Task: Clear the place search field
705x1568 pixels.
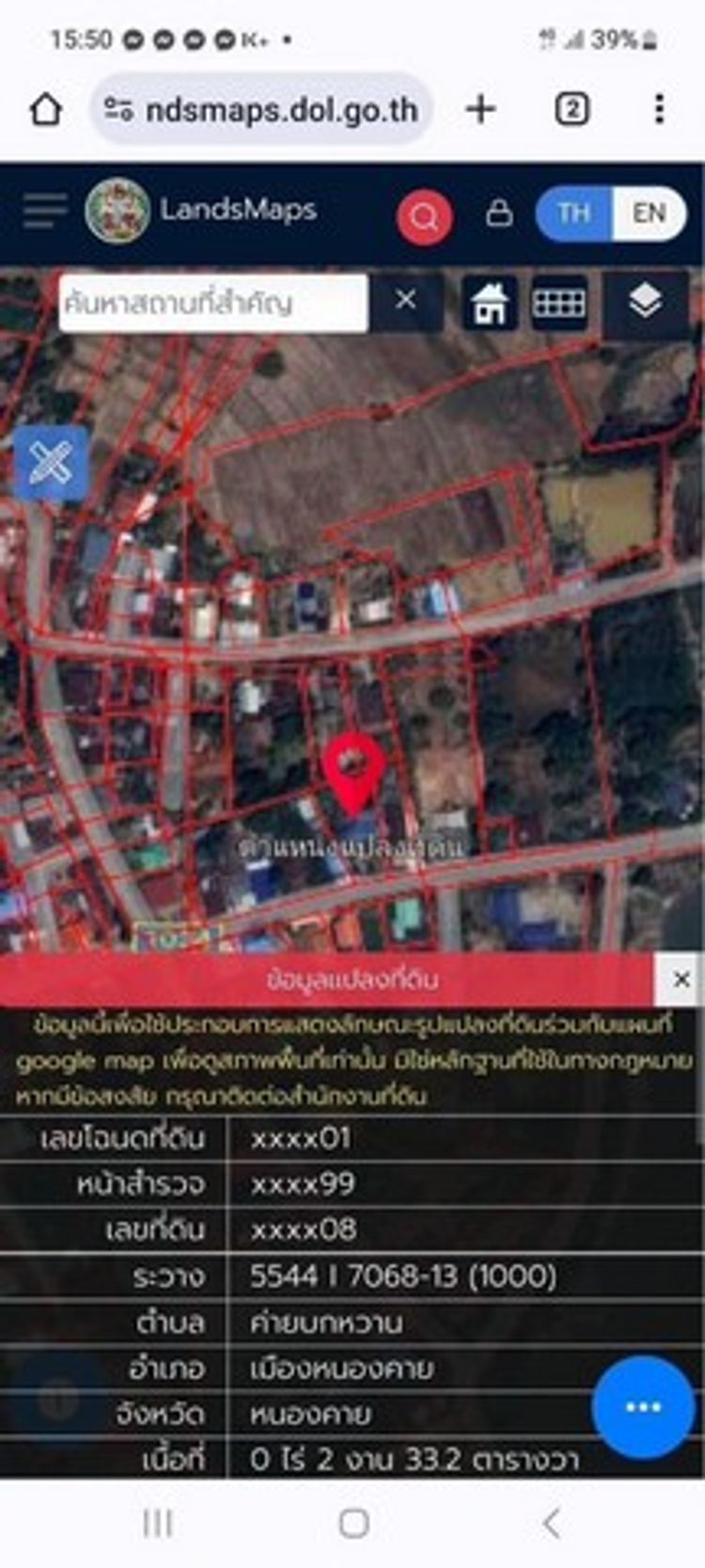Action: (406, 301)
